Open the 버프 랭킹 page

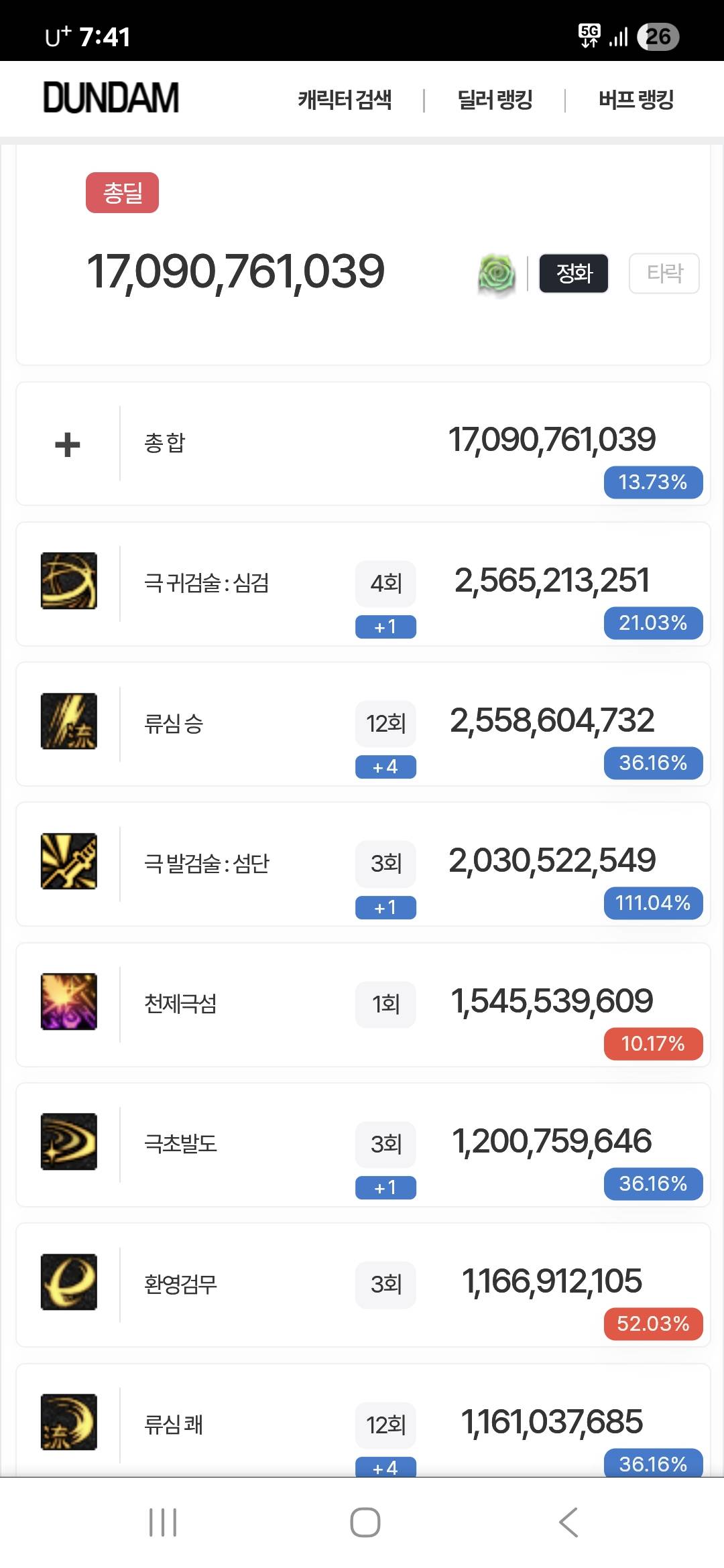(x=636, y=100)
